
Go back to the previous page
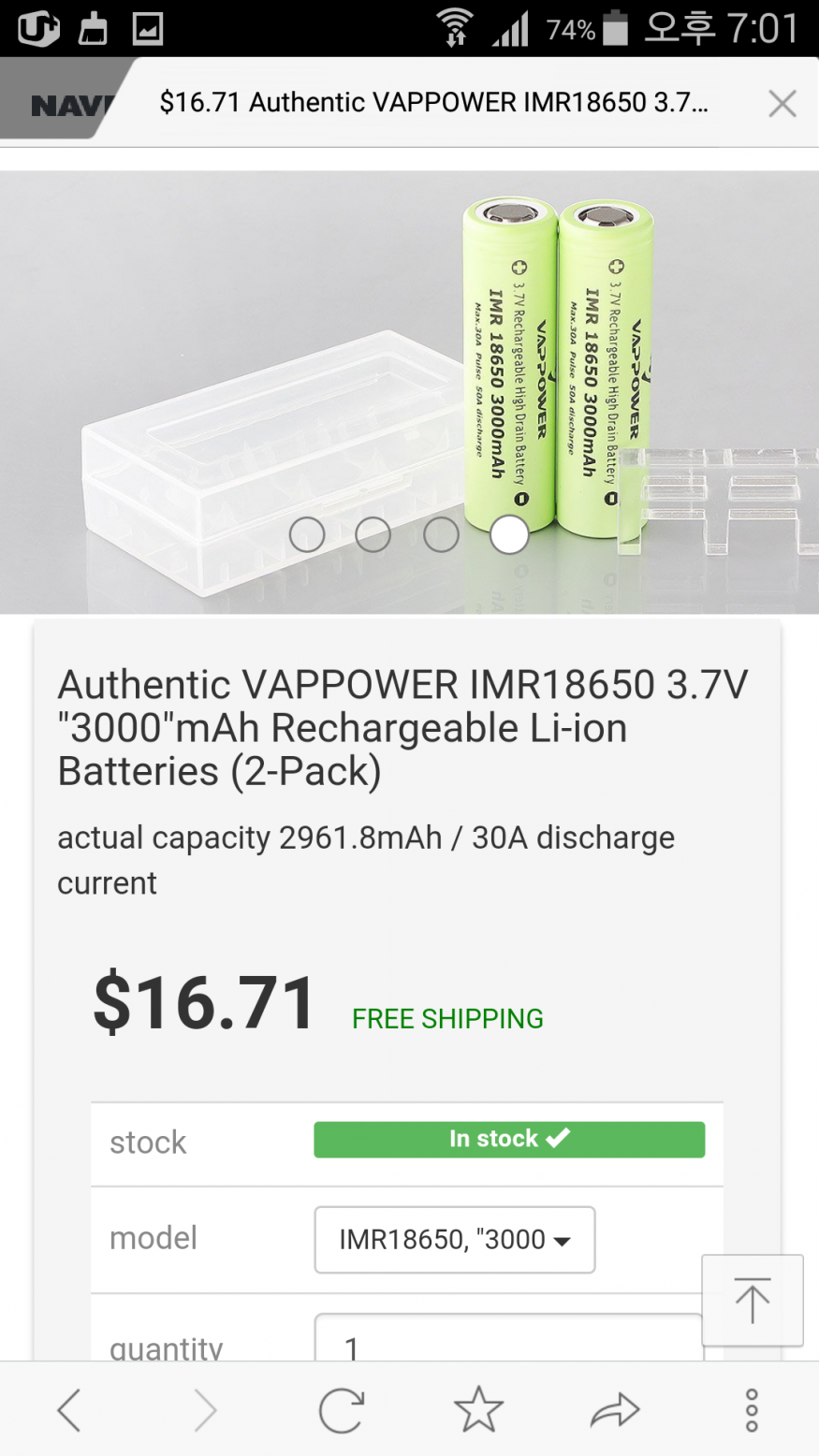coord(69,1409)
